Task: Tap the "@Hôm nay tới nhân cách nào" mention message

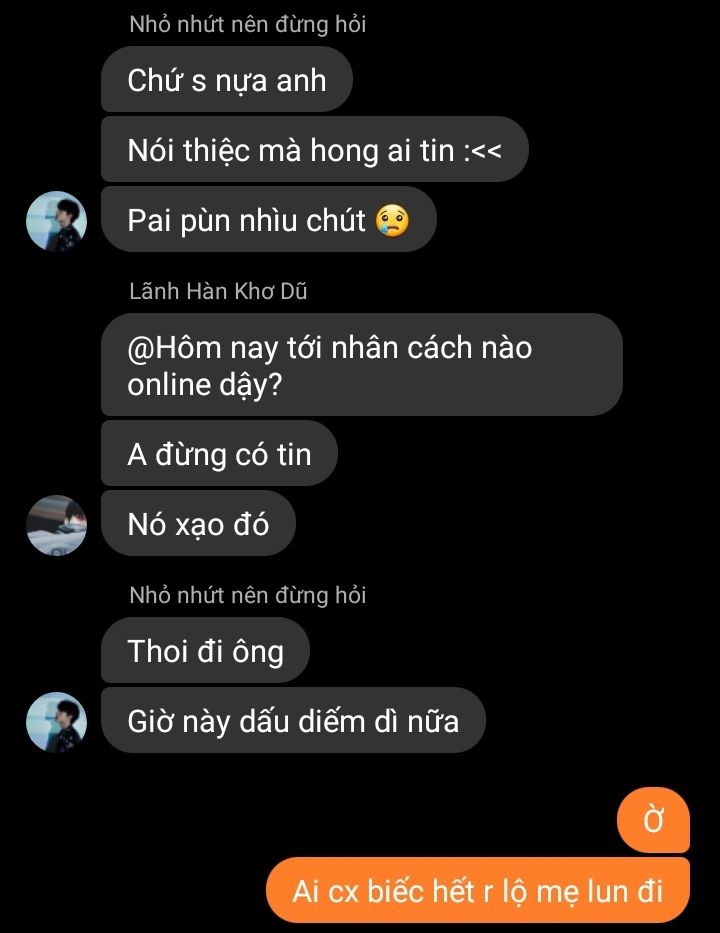Action: (x=360, y=365)
